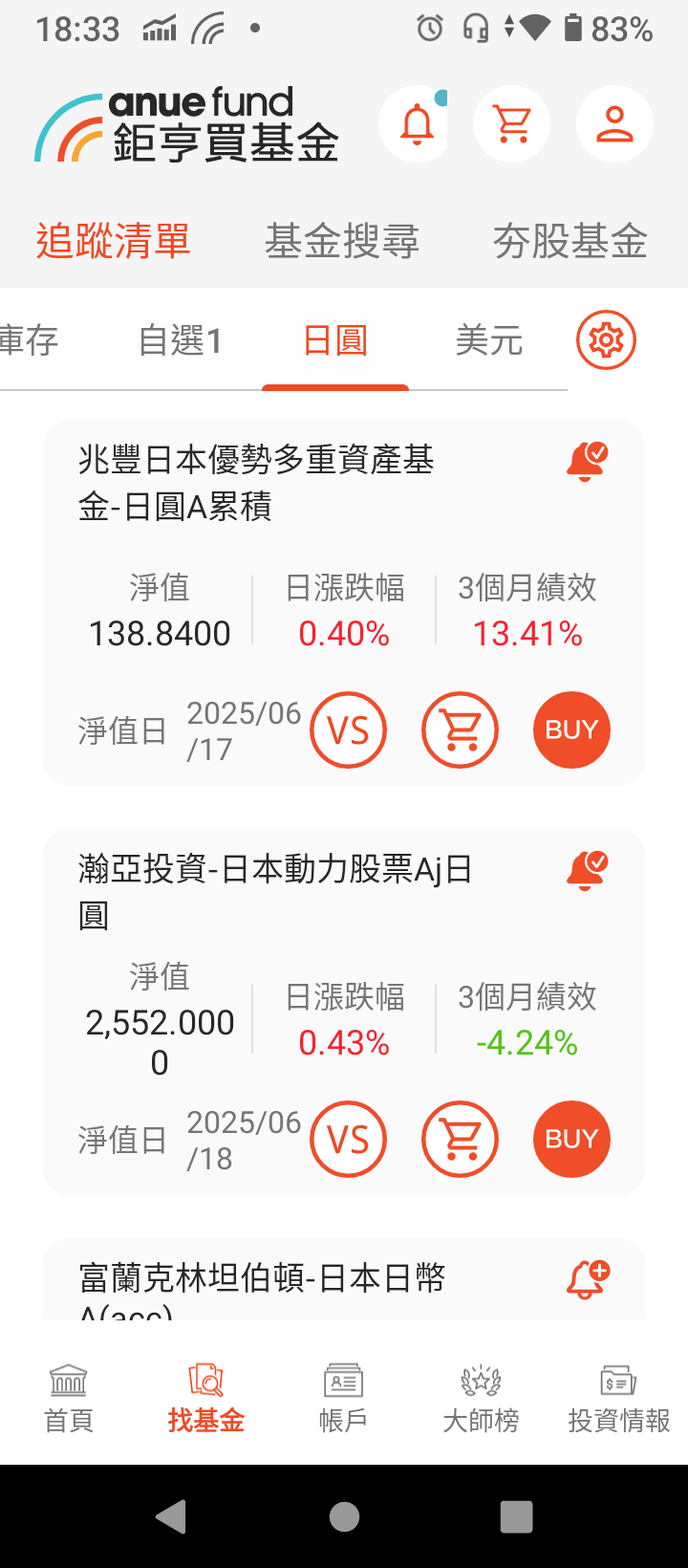This screenshot has height=1568, width=688.
Task: Compare 兆豐日本優勢多重資產基金 with VS button
Action: (348, 730)
